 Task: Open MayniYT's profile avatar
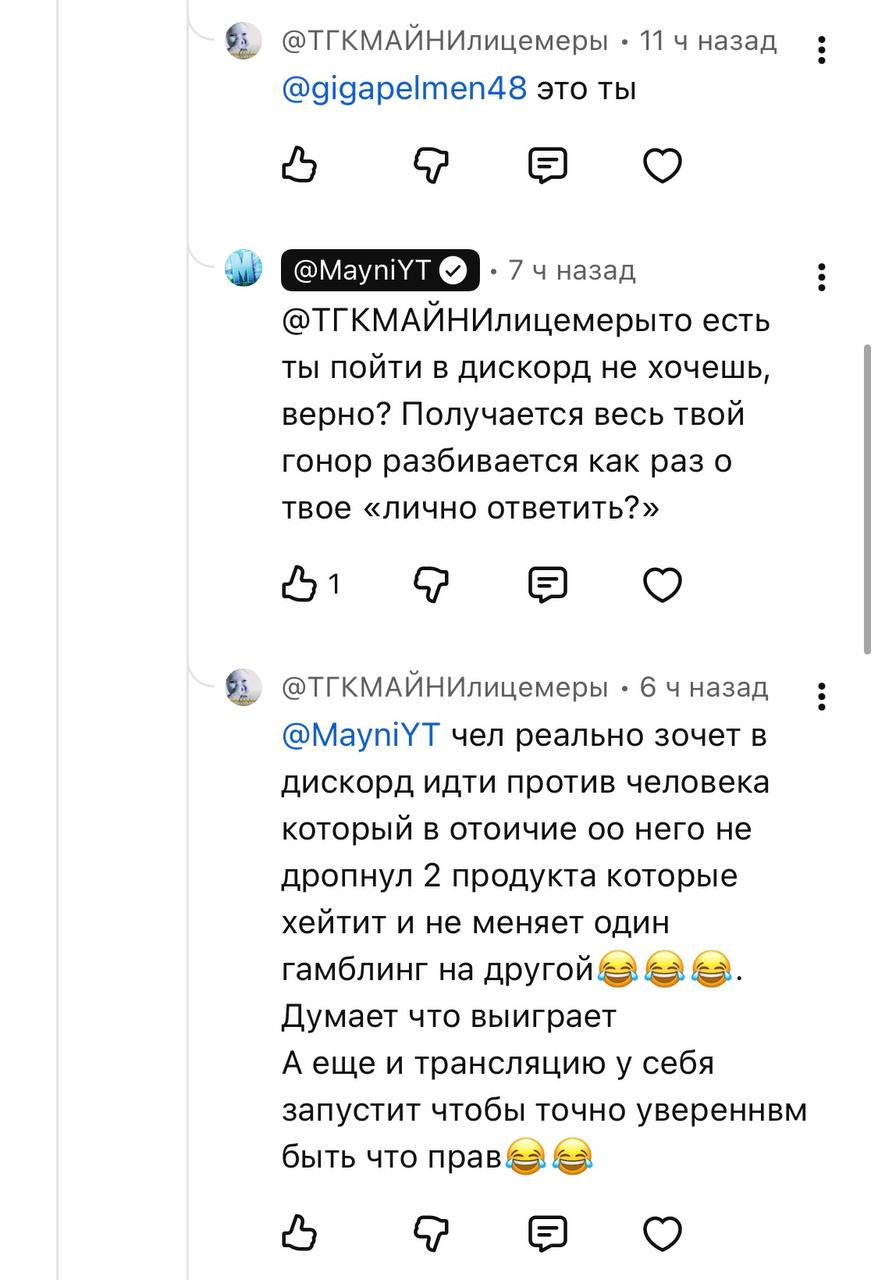click(243, 270)
